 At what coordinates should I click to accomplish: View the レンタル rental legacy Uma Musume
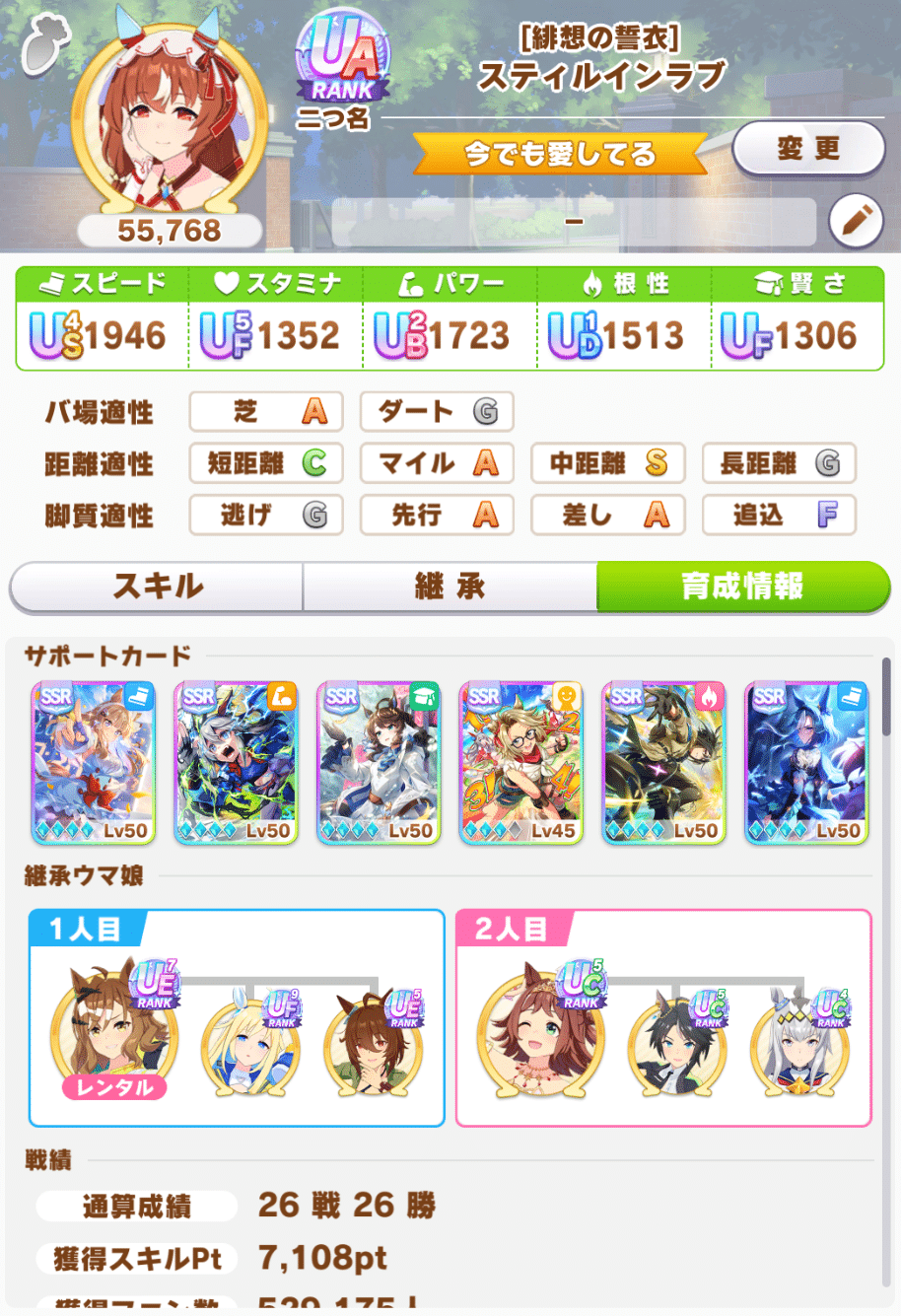pos(115,1030)
